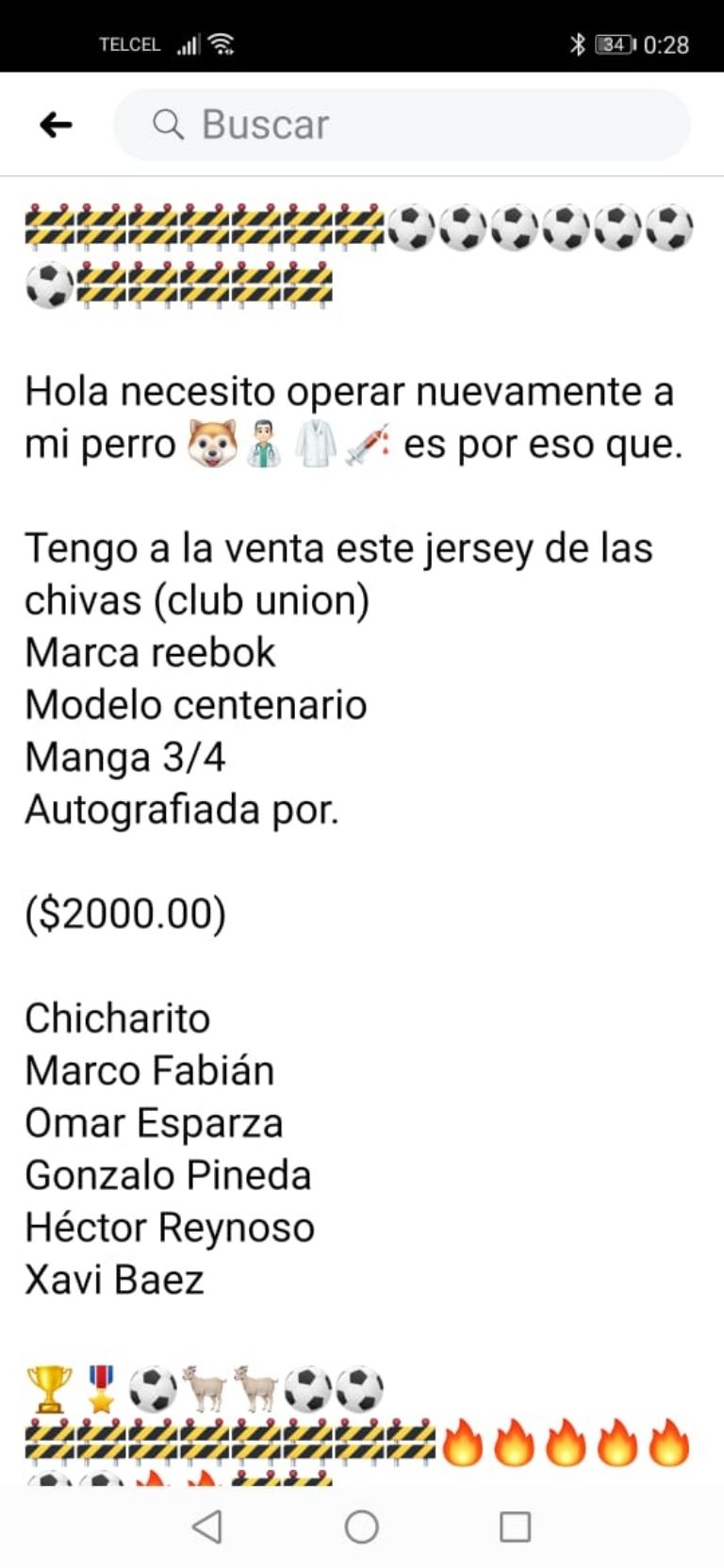The width and height of the screenshot is (724, 1568).
Task: Open the Buscar search field
Action: pyautogui.click(x=402, y=124)
